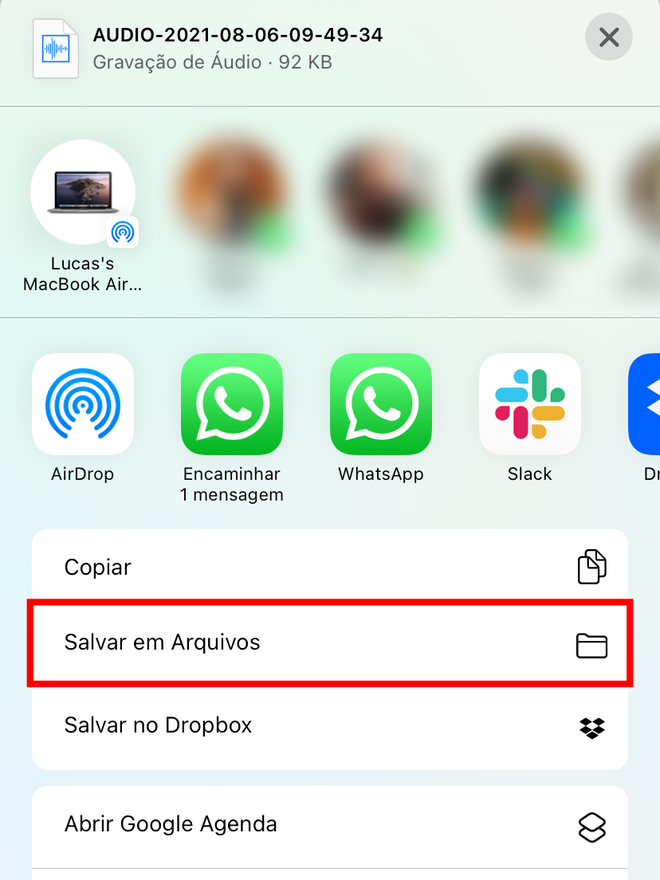Send to Lucas's MacBook Air via AirDrop
This screenshot has width=660, height=880.
(83, 194)
